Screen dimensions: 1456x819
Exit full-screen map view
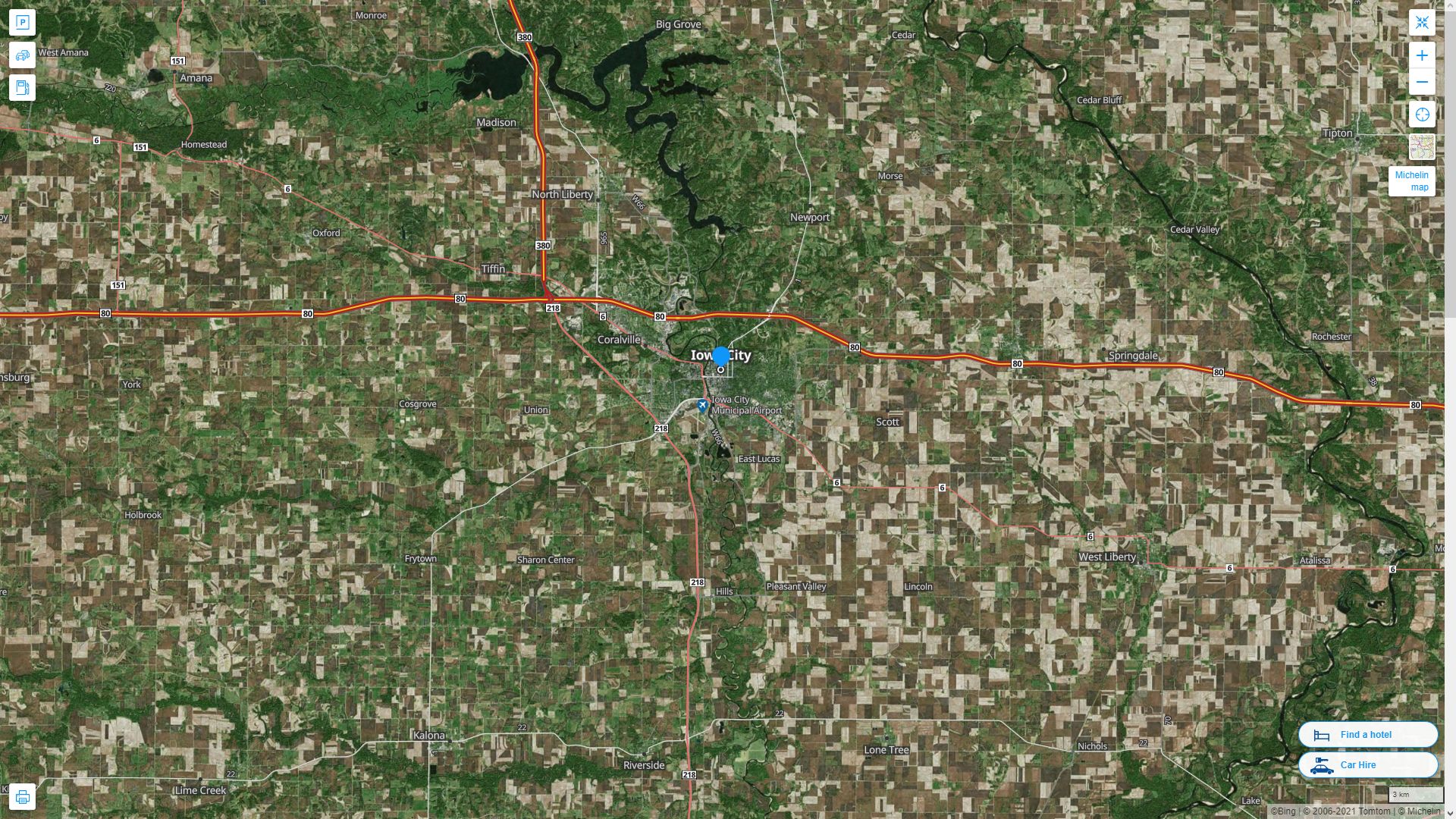[1422, 23]
